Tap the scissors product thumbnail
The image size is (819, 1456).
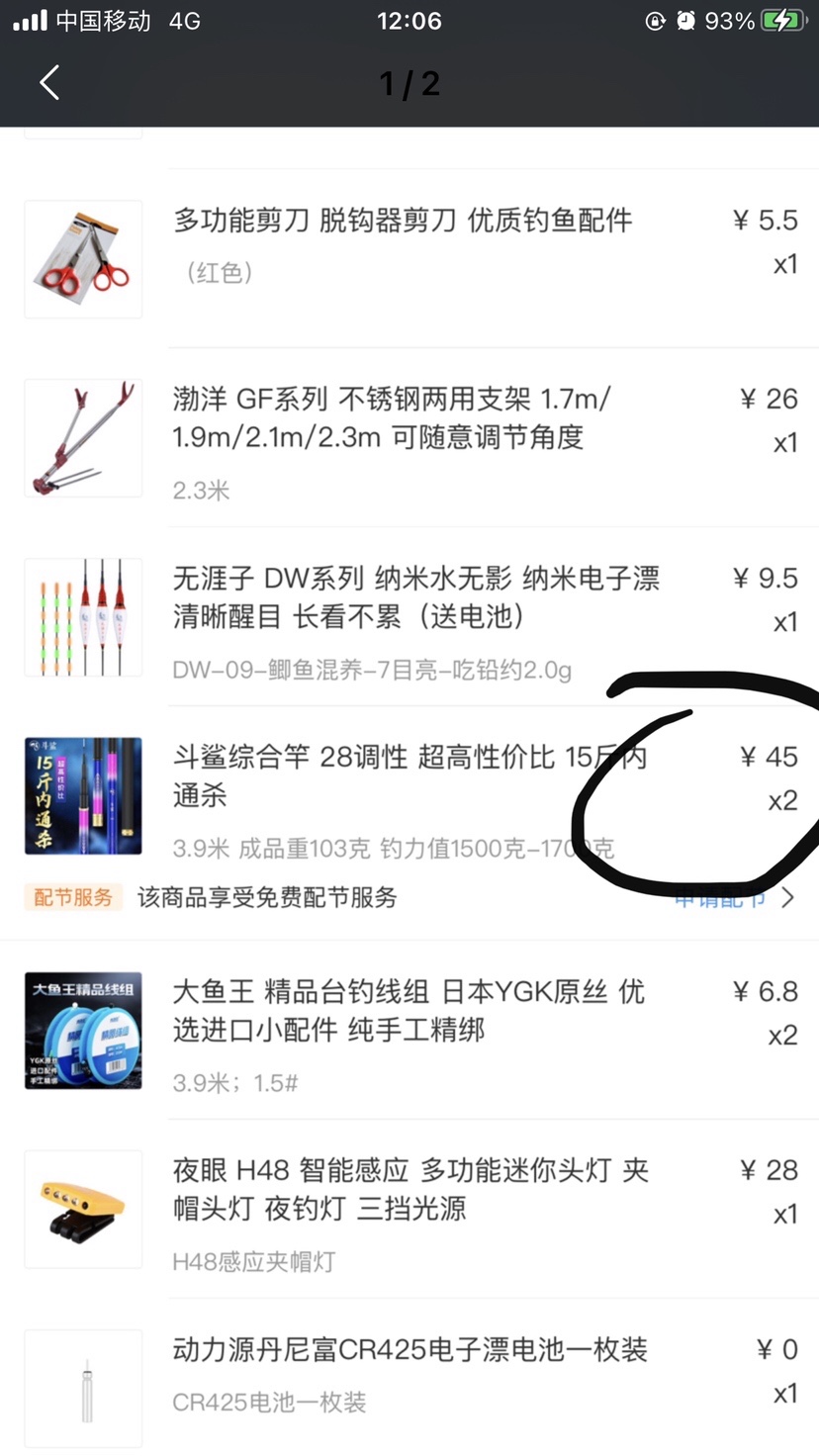point(83,259)
